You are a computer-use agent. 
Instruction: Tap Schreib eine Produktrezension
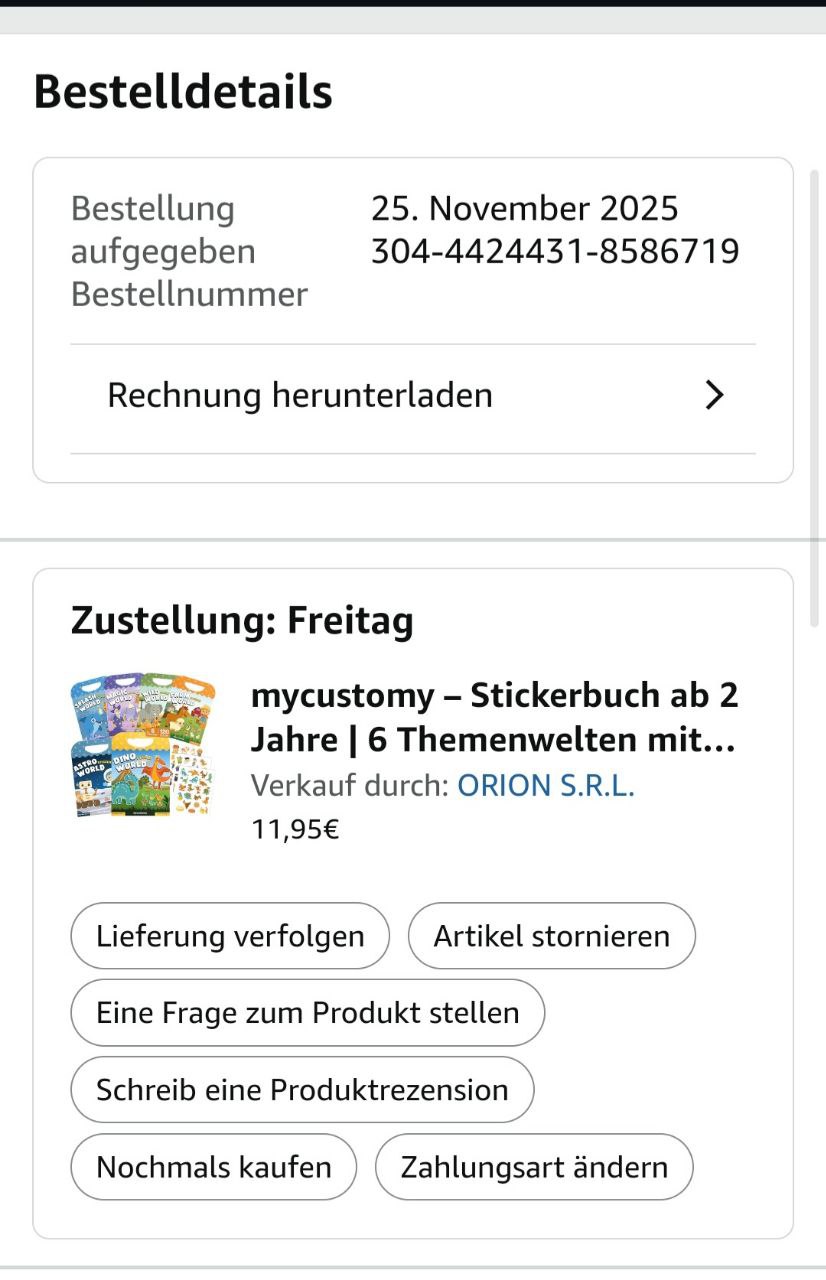point(302,1090)
